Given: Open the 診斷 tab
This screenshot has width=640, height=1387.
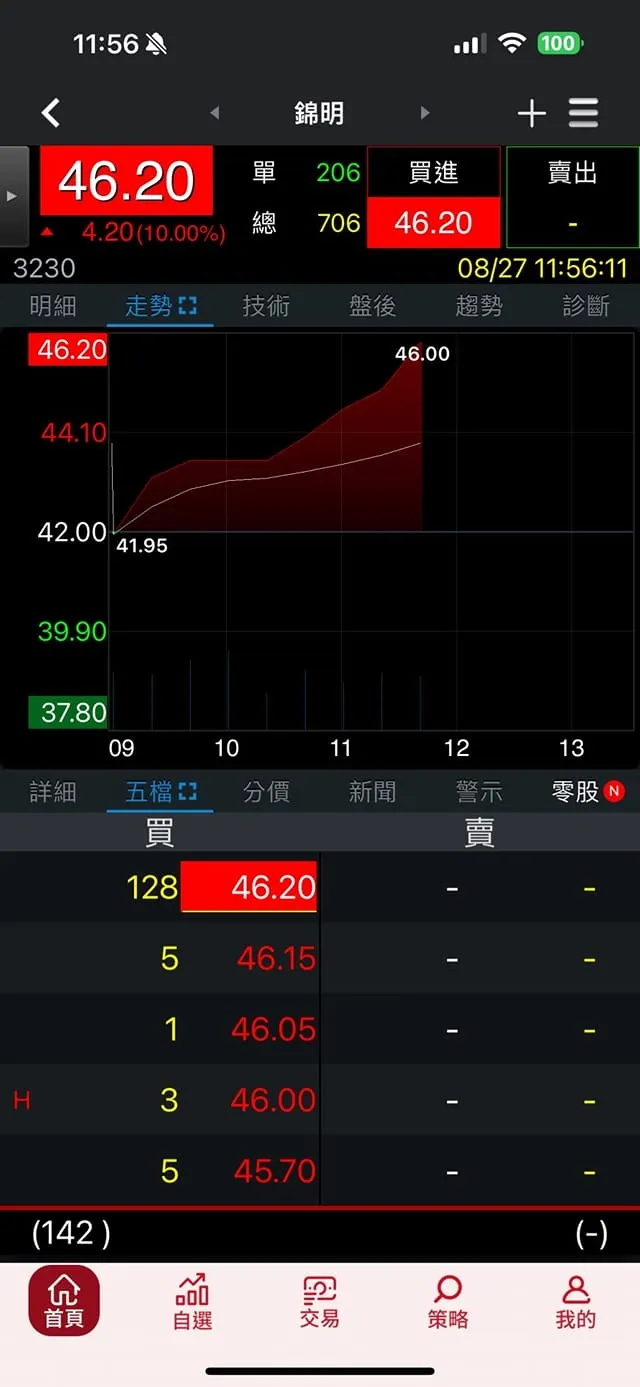Looking at the screenshot, I should [586, 306].
